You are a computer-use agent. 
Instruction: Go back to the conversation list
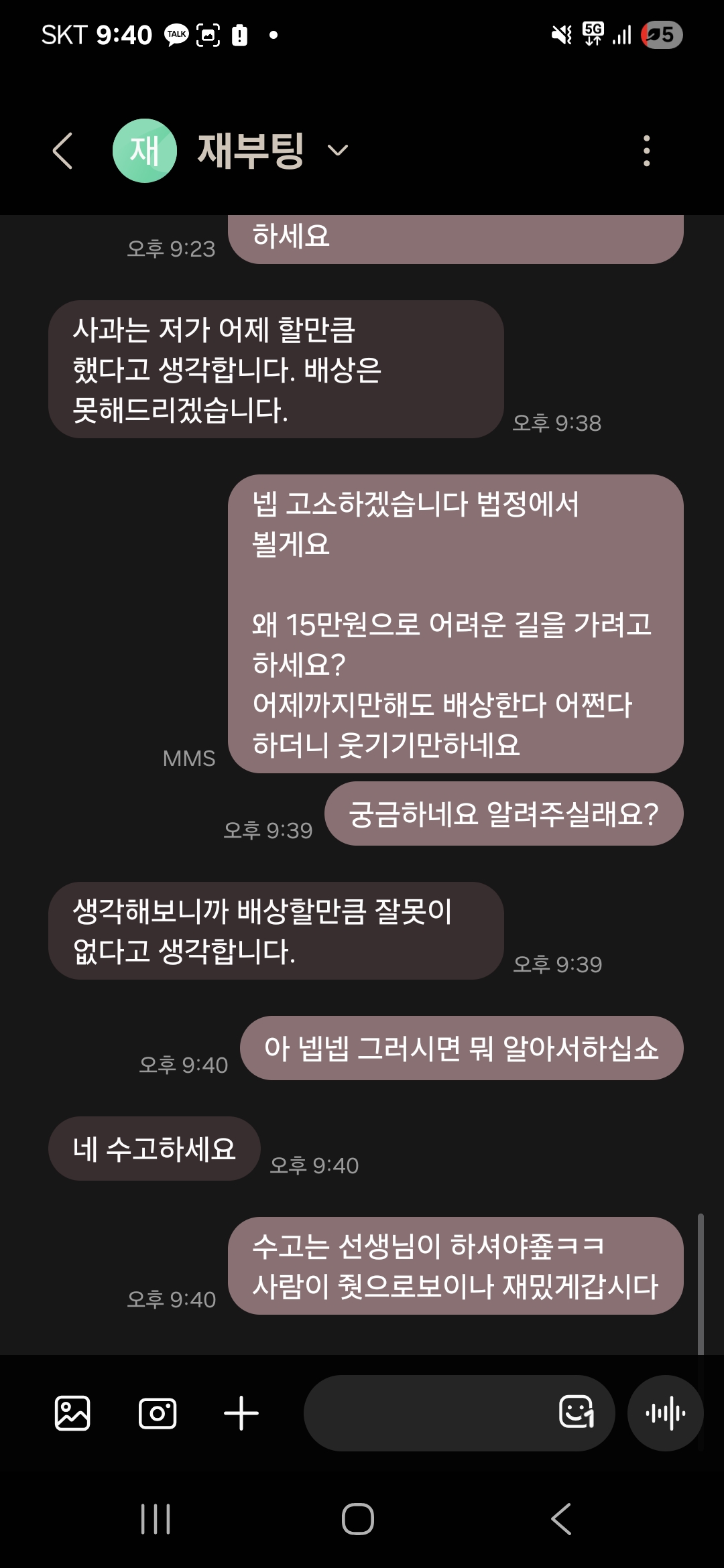point(62,151)
